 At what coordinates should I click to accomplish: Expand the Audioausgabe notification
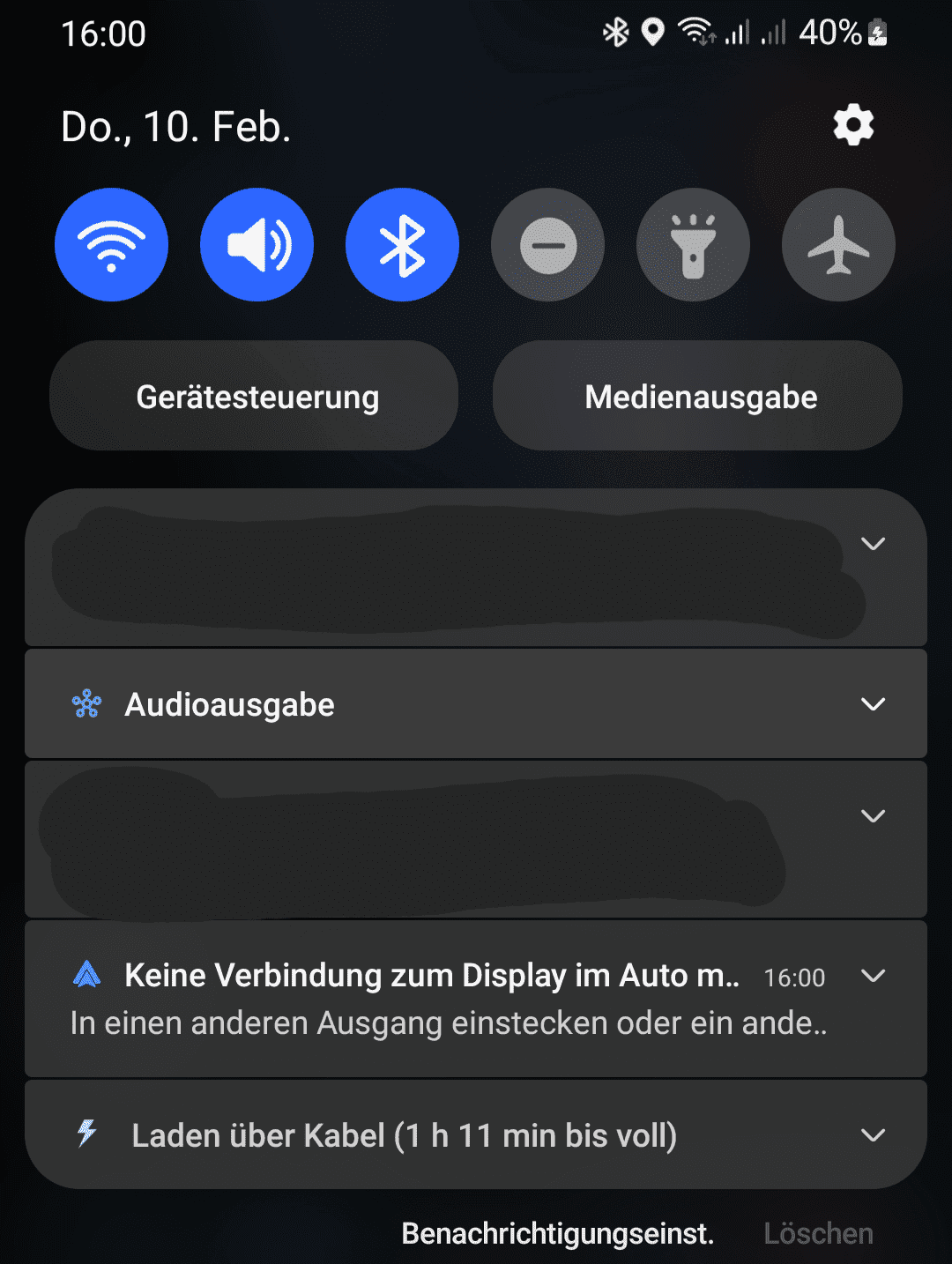click(873, 704)
